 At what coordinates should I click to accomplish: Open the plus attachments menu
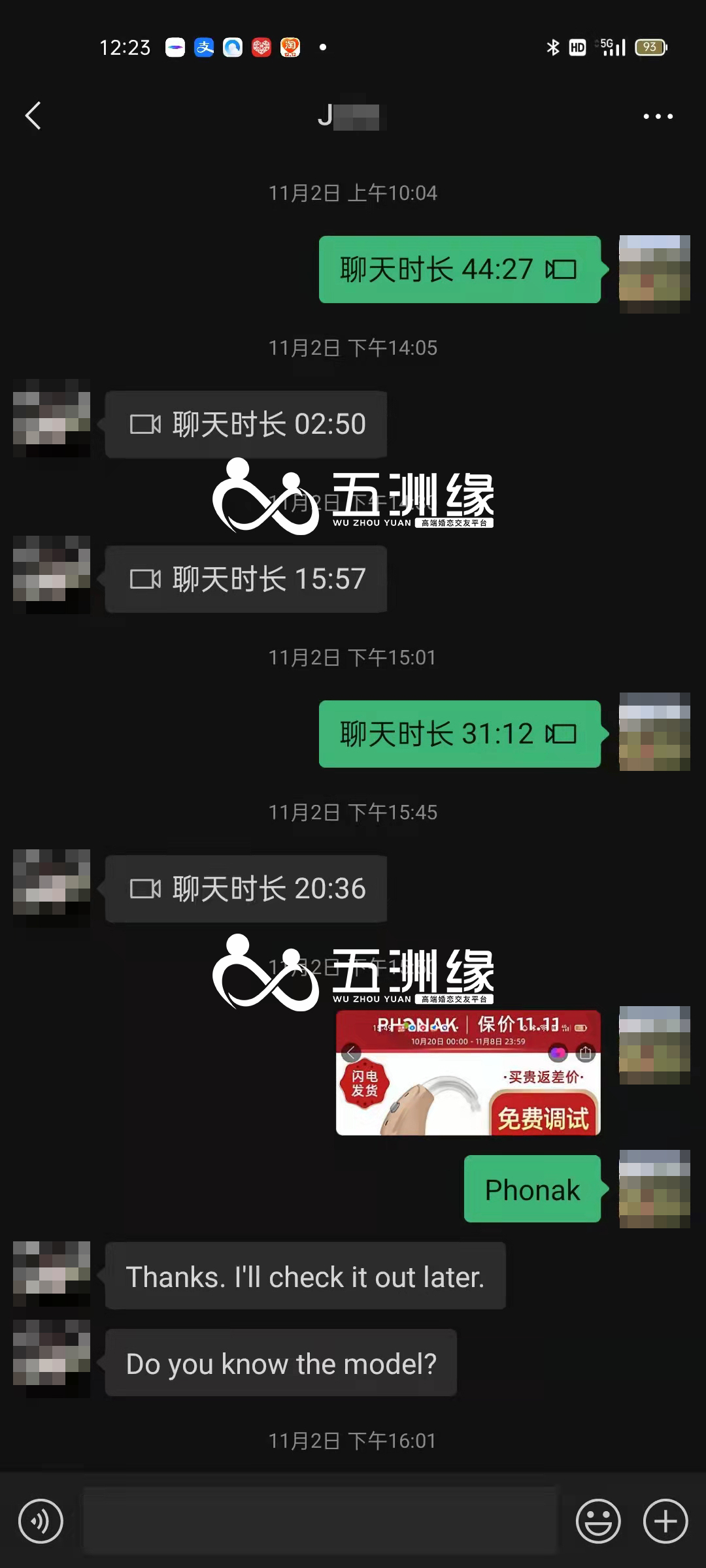tap(665, 1521)
